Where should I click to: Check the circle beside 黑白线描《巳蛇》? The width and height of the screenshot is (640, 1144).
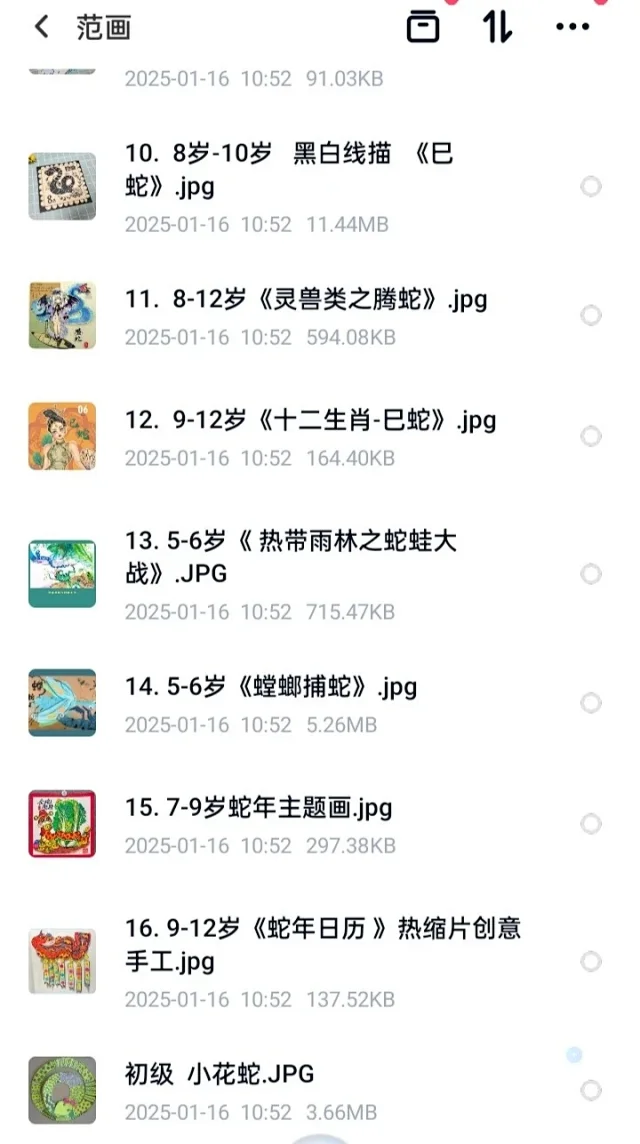point(591,186)
